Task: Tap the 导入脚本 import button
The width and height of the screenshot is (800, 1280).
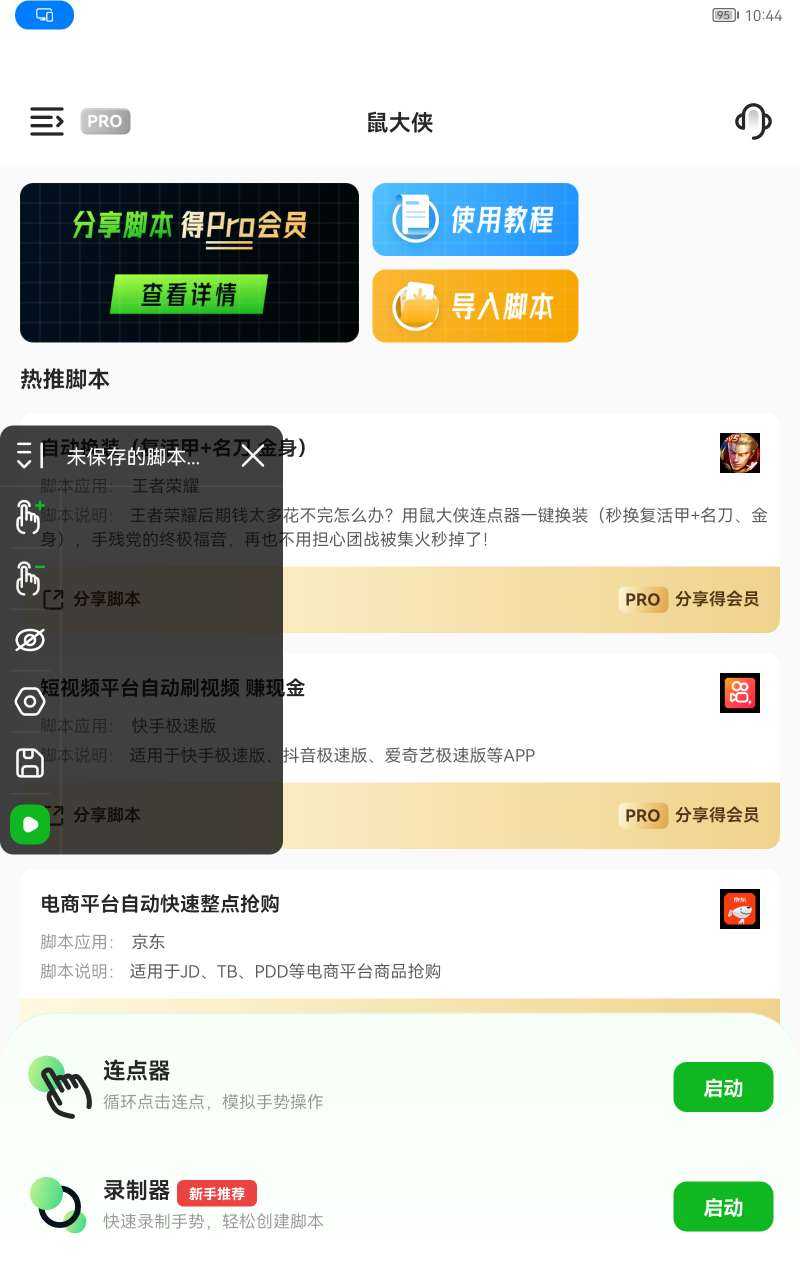Action: (x=476, y=306)
